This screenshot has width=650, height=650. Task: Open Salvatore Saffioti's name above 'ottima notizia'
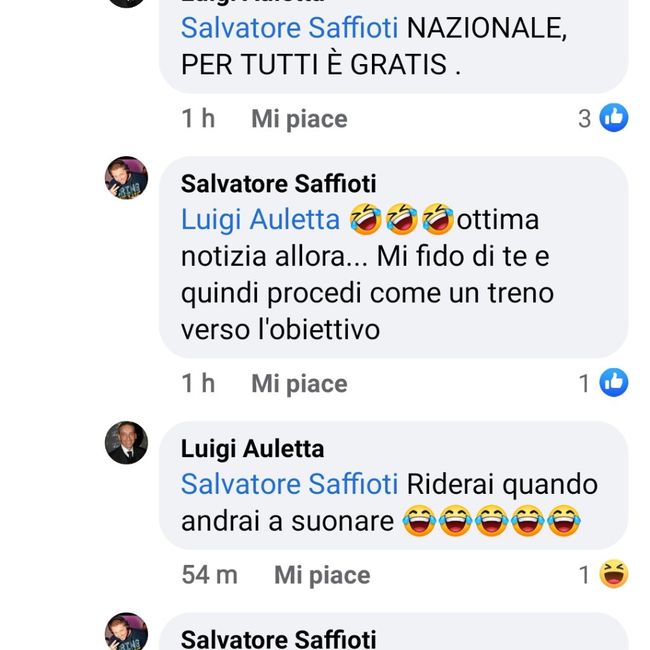click(x=278, y=183)
